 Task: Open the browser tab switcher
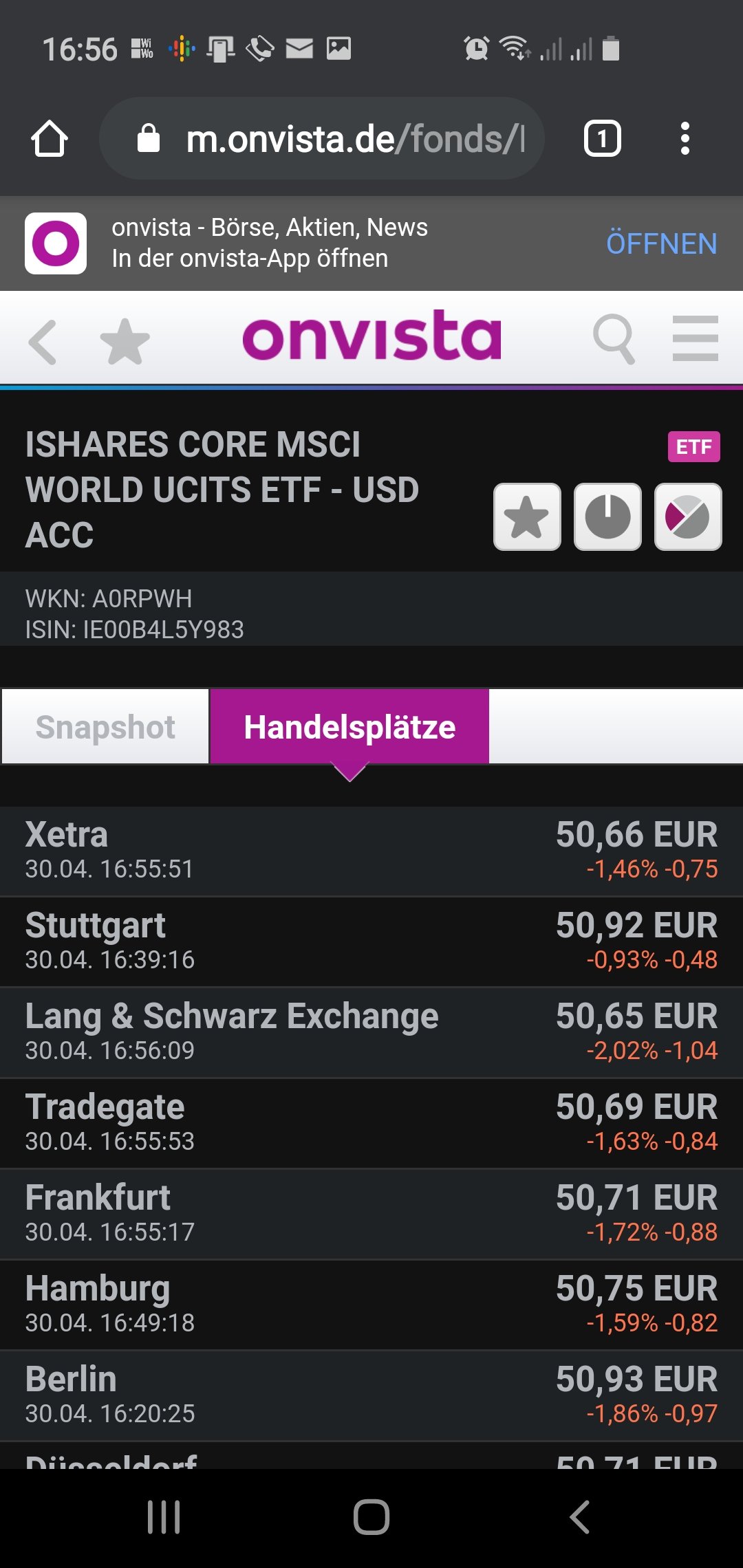coord(602,139)
